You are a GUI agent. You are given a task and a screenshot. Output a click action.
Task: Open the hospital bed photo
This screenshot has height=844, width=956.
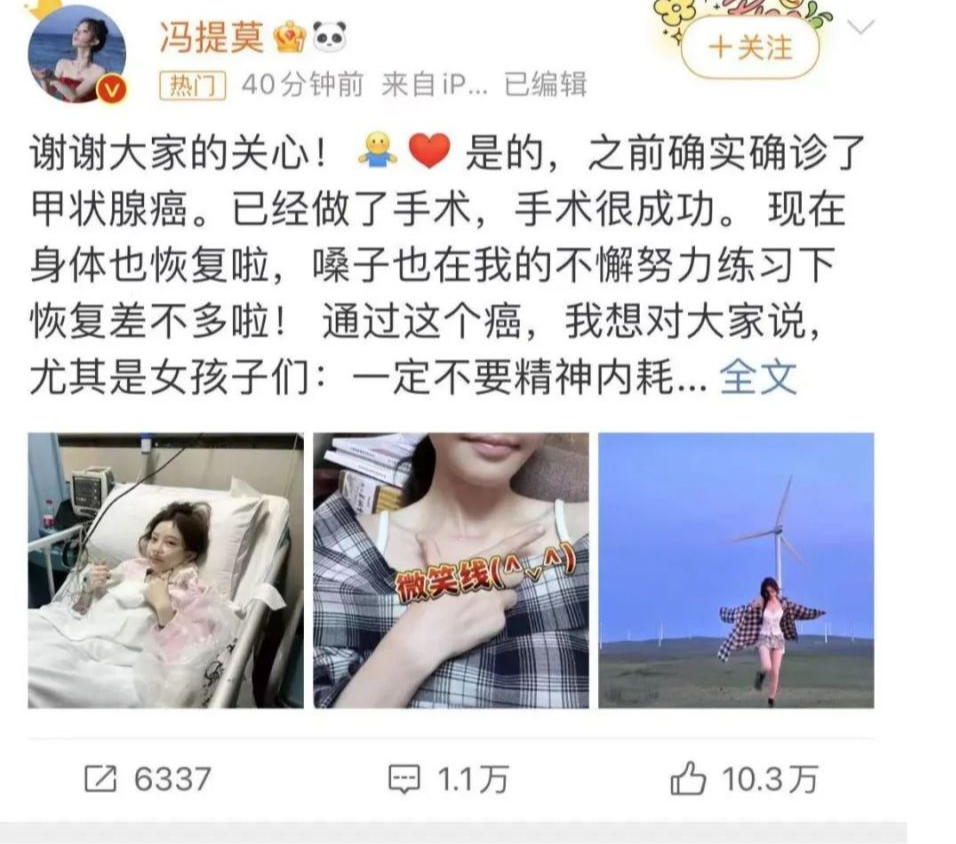tap(165, 570)
